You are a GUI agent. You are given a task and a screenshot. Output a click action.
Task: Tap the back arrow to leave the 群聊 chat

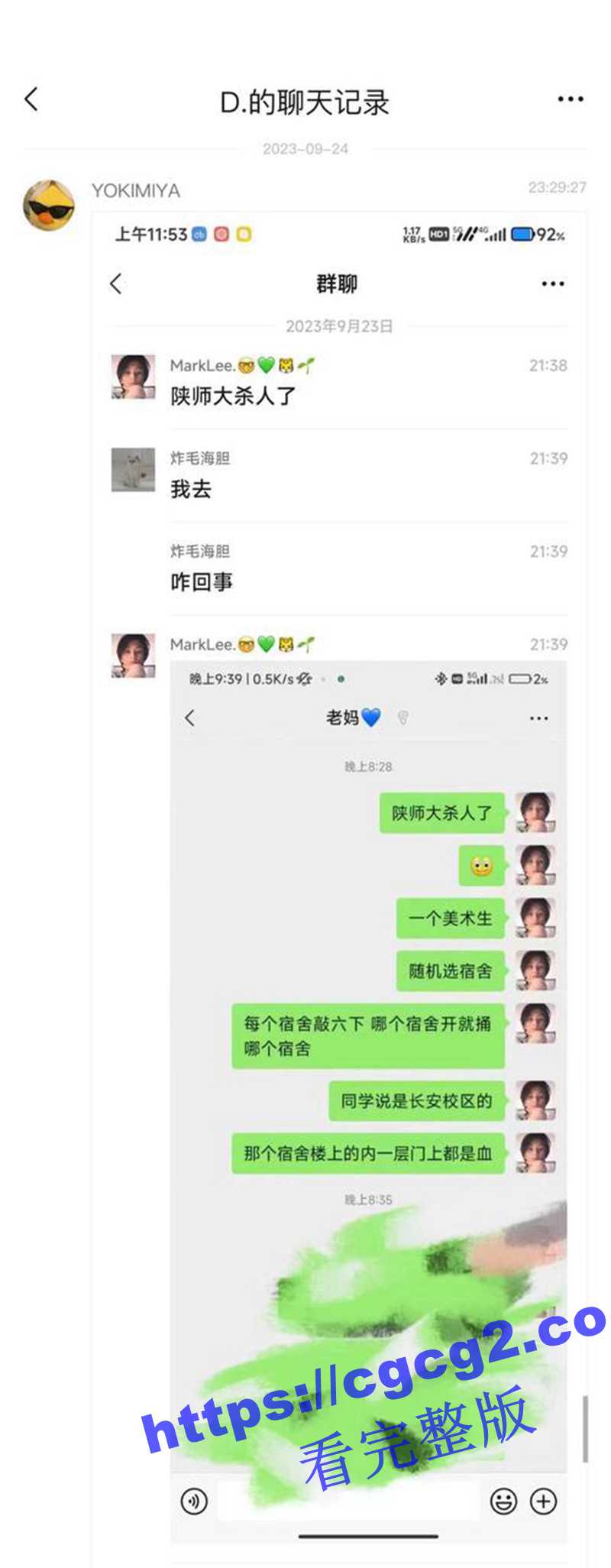[x=116, y=283]
